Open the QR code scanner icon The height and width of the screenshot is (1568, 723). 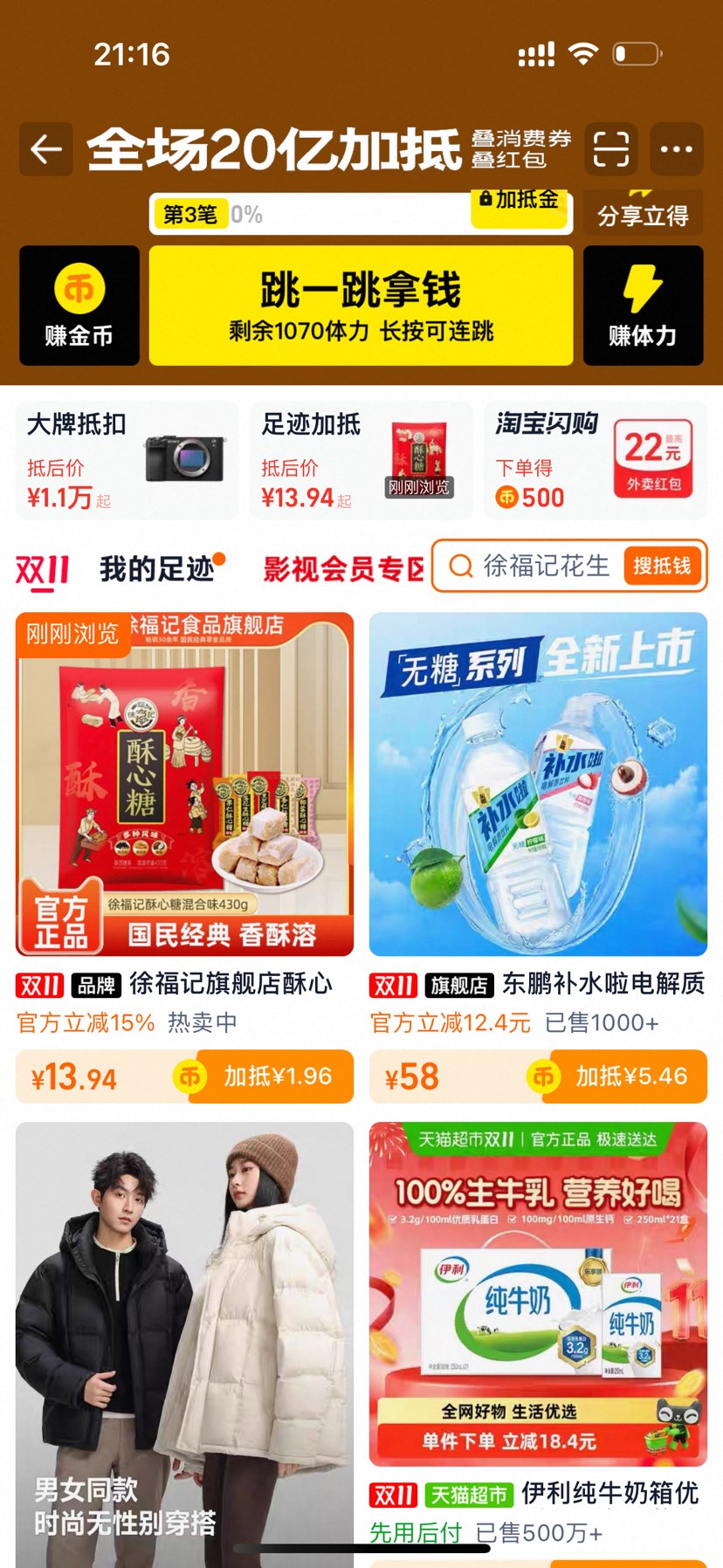(610, 149)
